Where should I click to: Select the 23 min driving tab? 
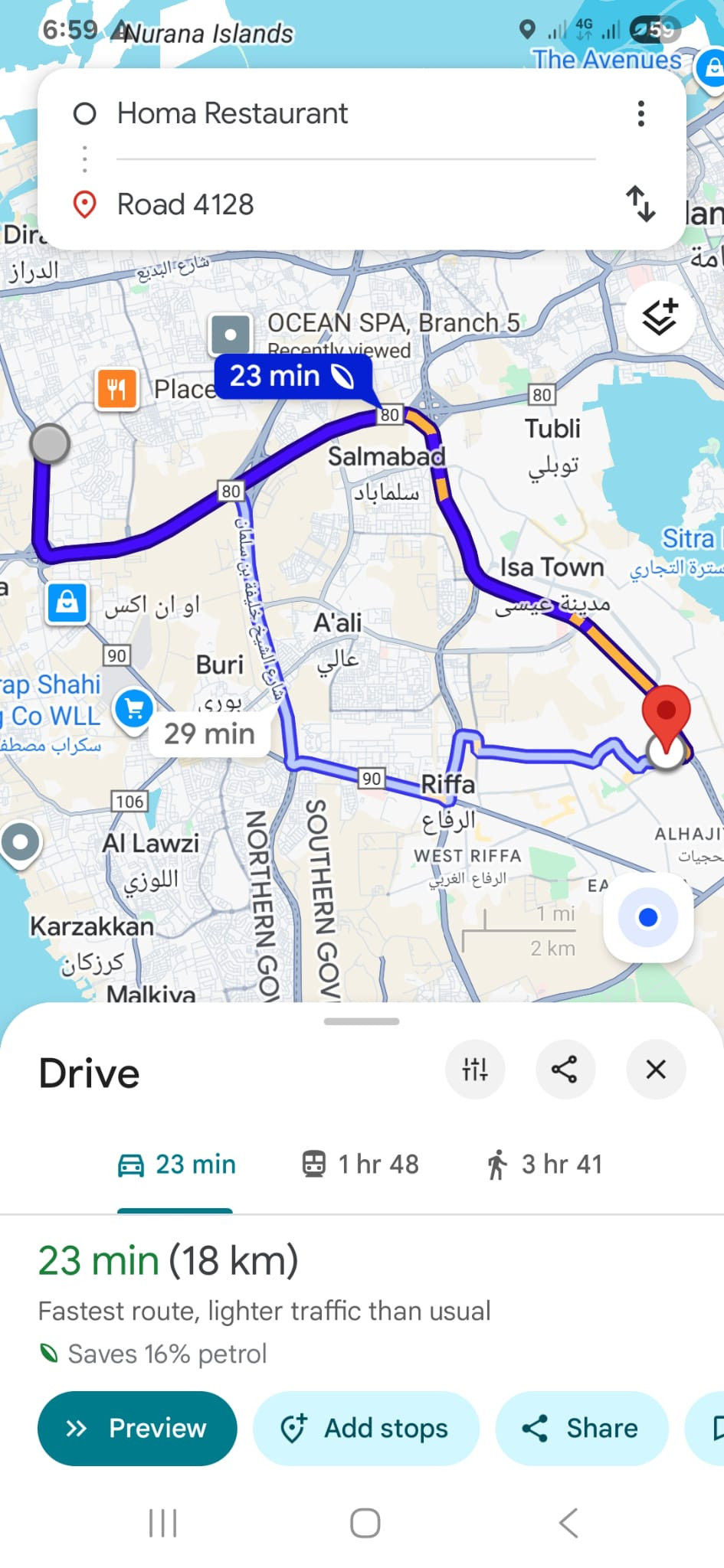pyautogui.click(x=176, y=1165)
